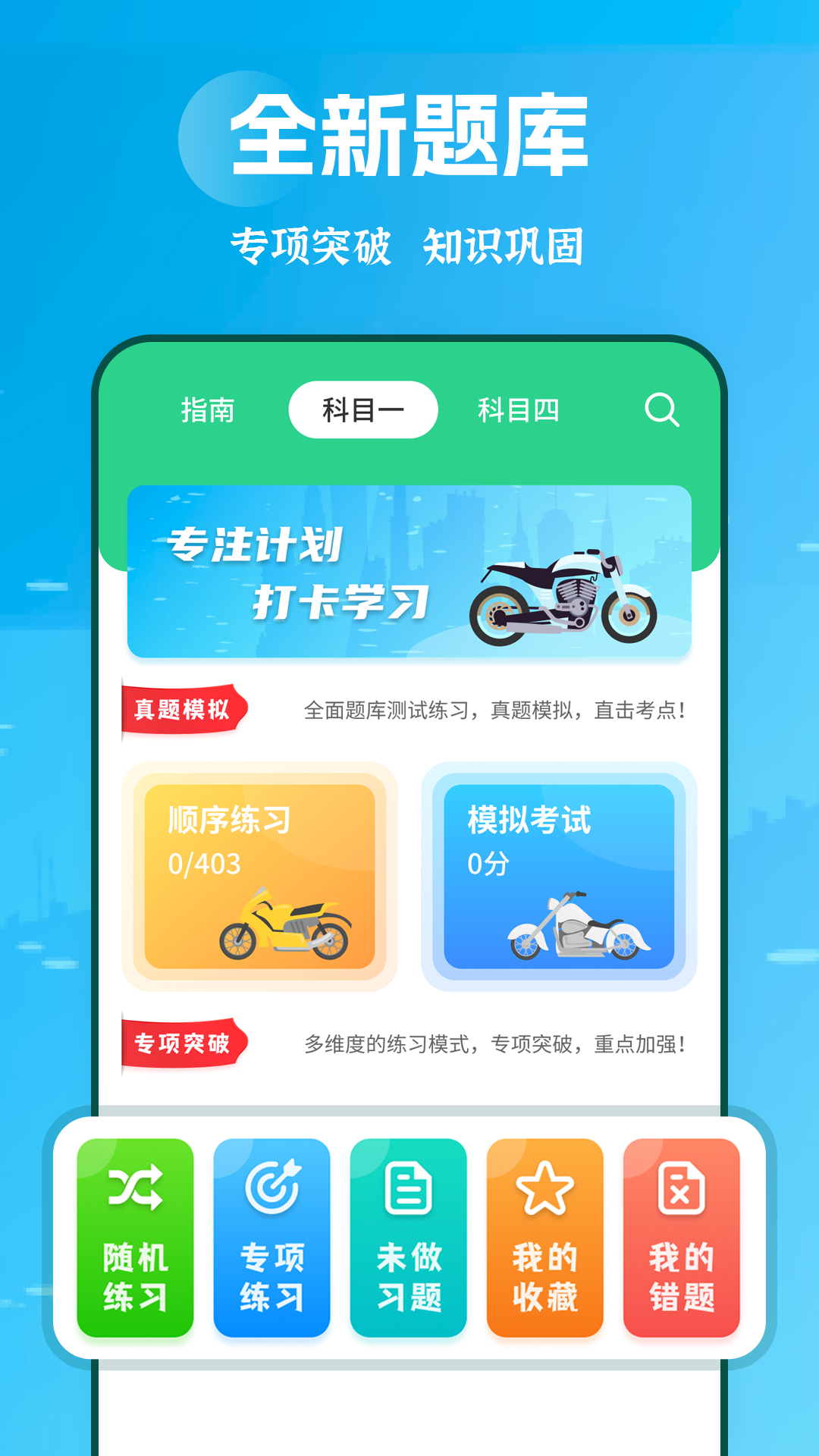The image size is (819, 1456).
Task: Tap the magnifier search icon
Action: [664, 409]
